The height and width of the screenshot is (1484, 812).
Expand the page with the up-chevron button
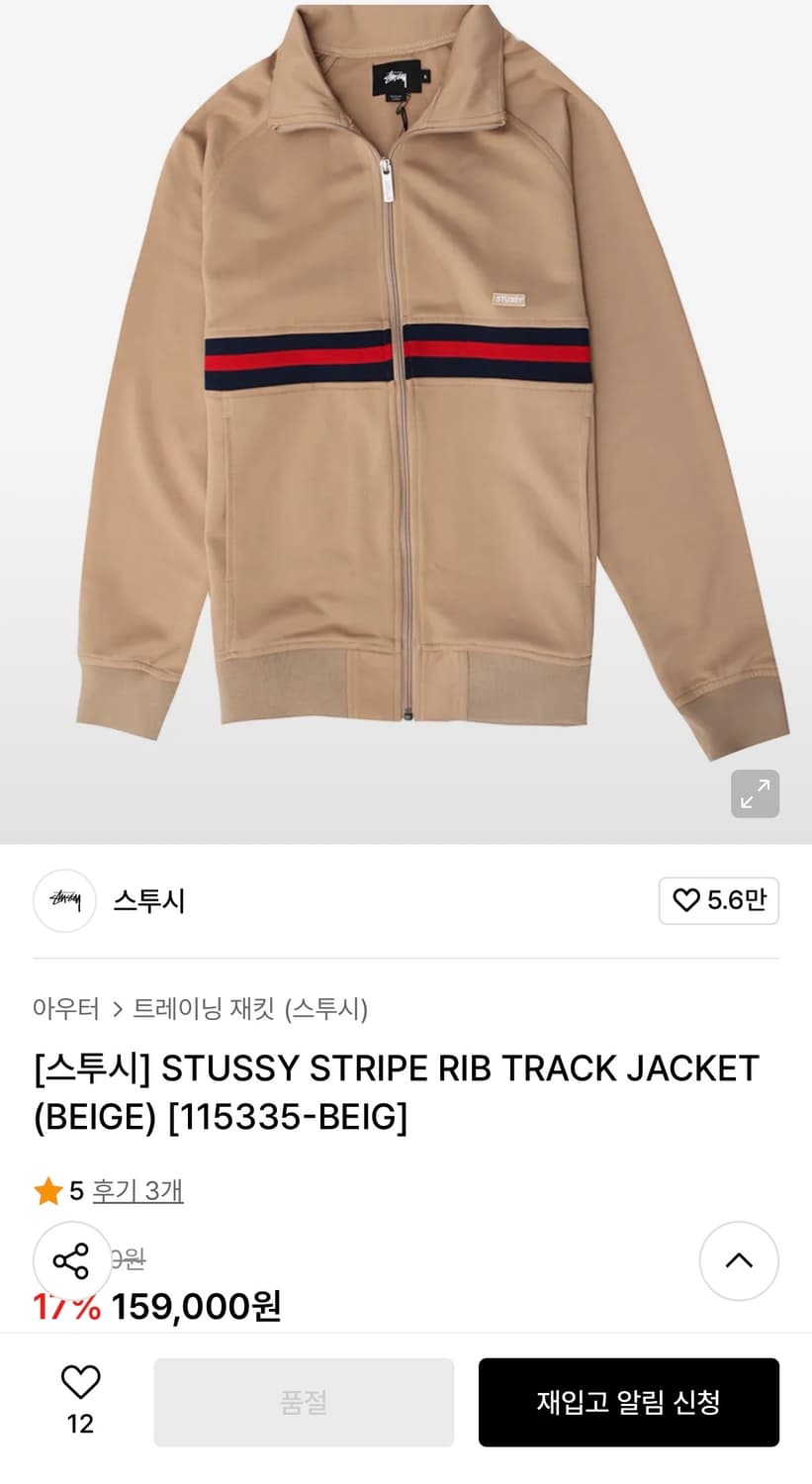pyautogui.click(x=739, y=1260)
